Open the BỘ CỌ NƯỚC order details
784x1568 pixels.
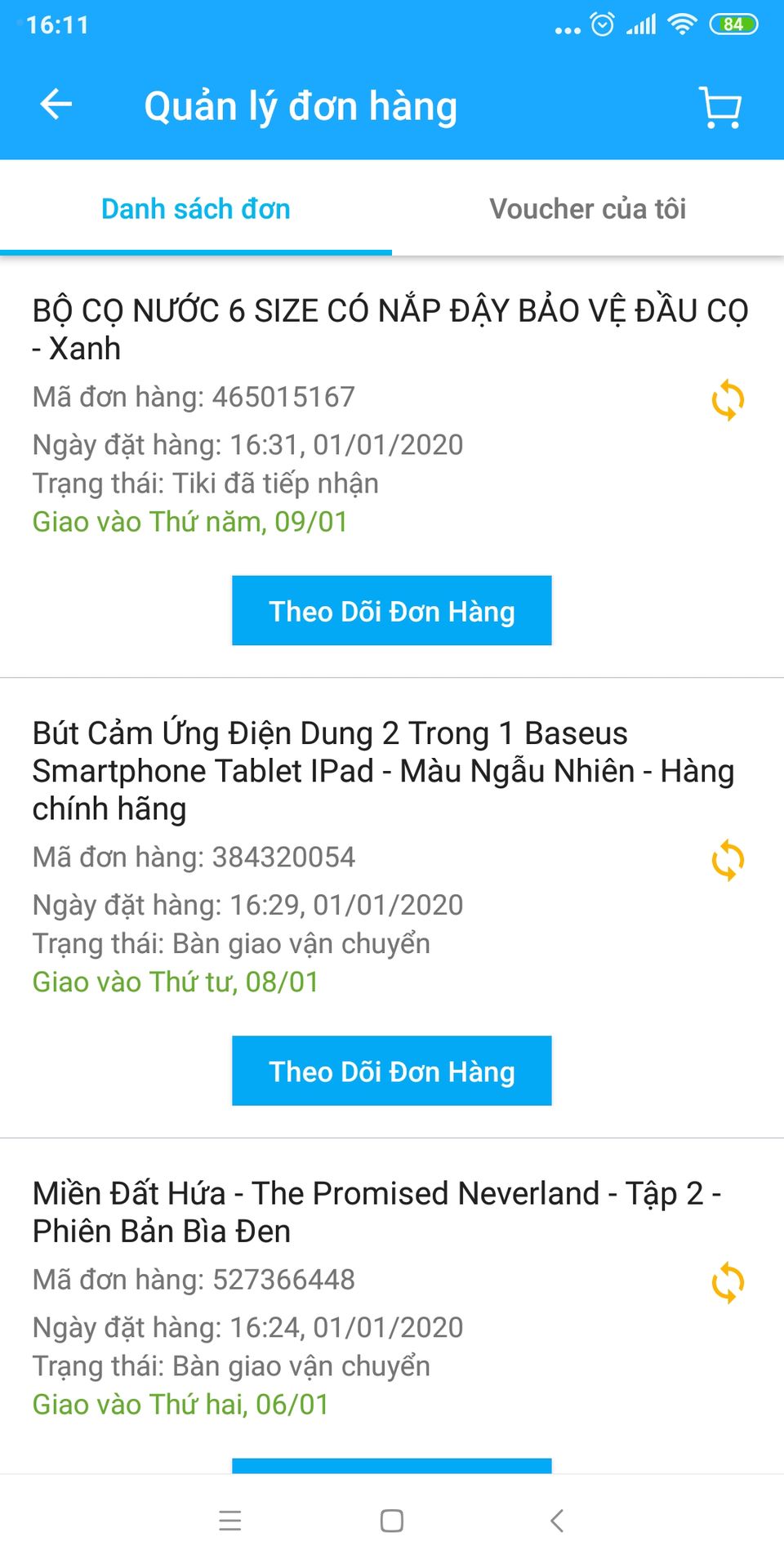click(x=390, y=329)
